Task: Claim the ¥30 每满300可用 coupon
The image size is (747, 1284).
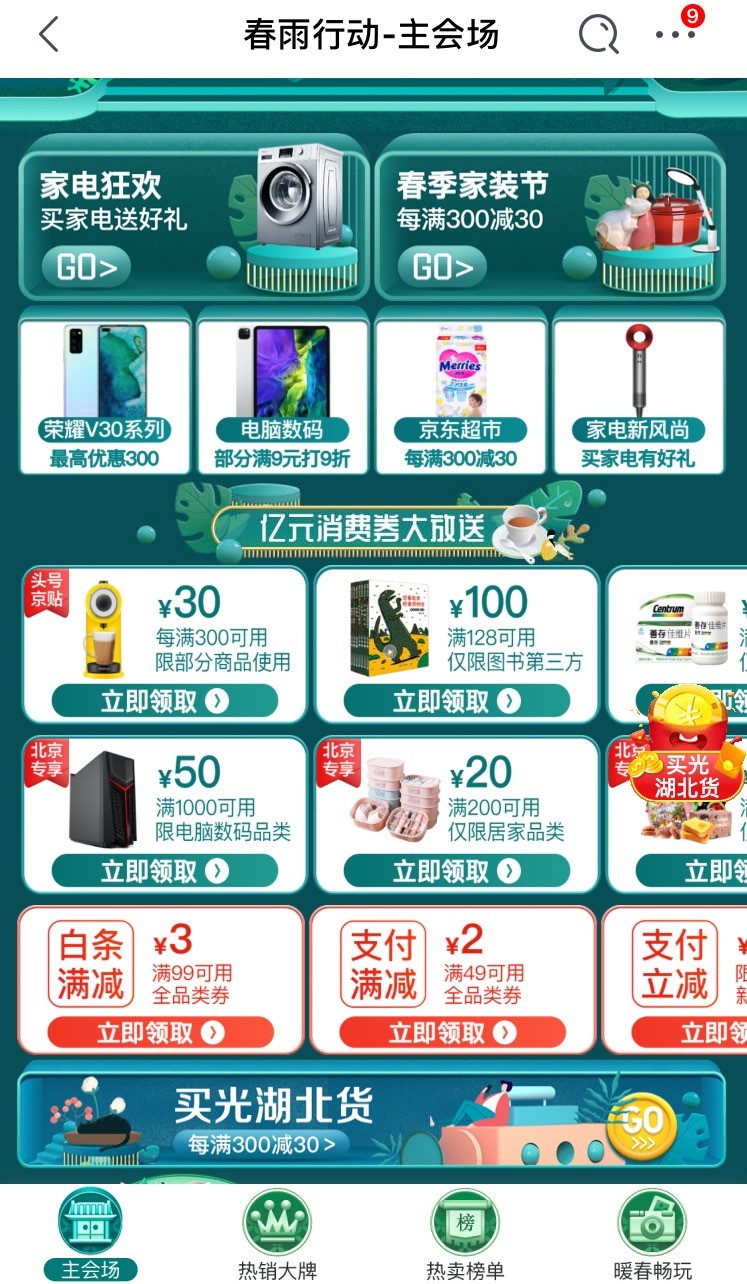Action: [164, 701]
